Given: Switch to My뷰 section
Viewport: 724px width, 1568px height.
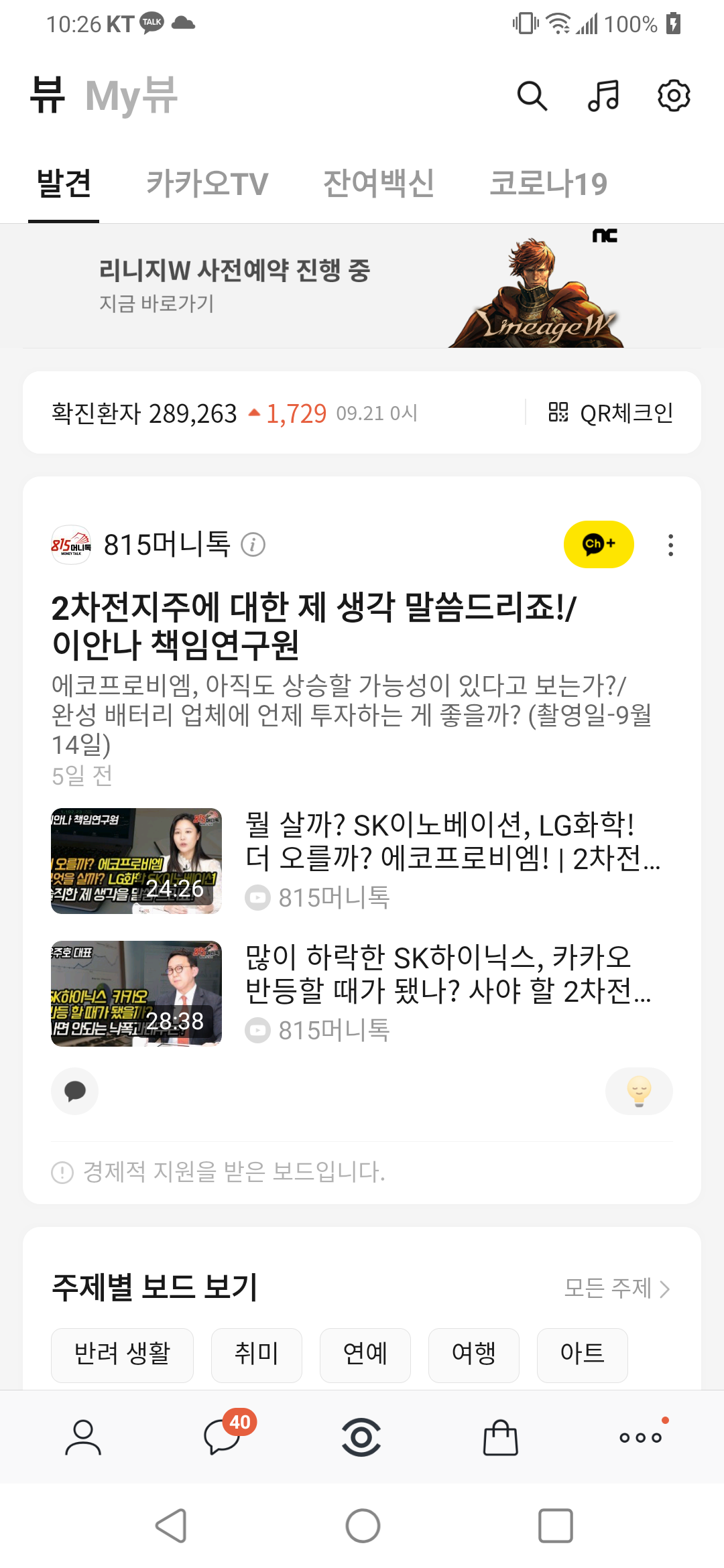Looking at the screenshot, I should (x=131, y=96).
